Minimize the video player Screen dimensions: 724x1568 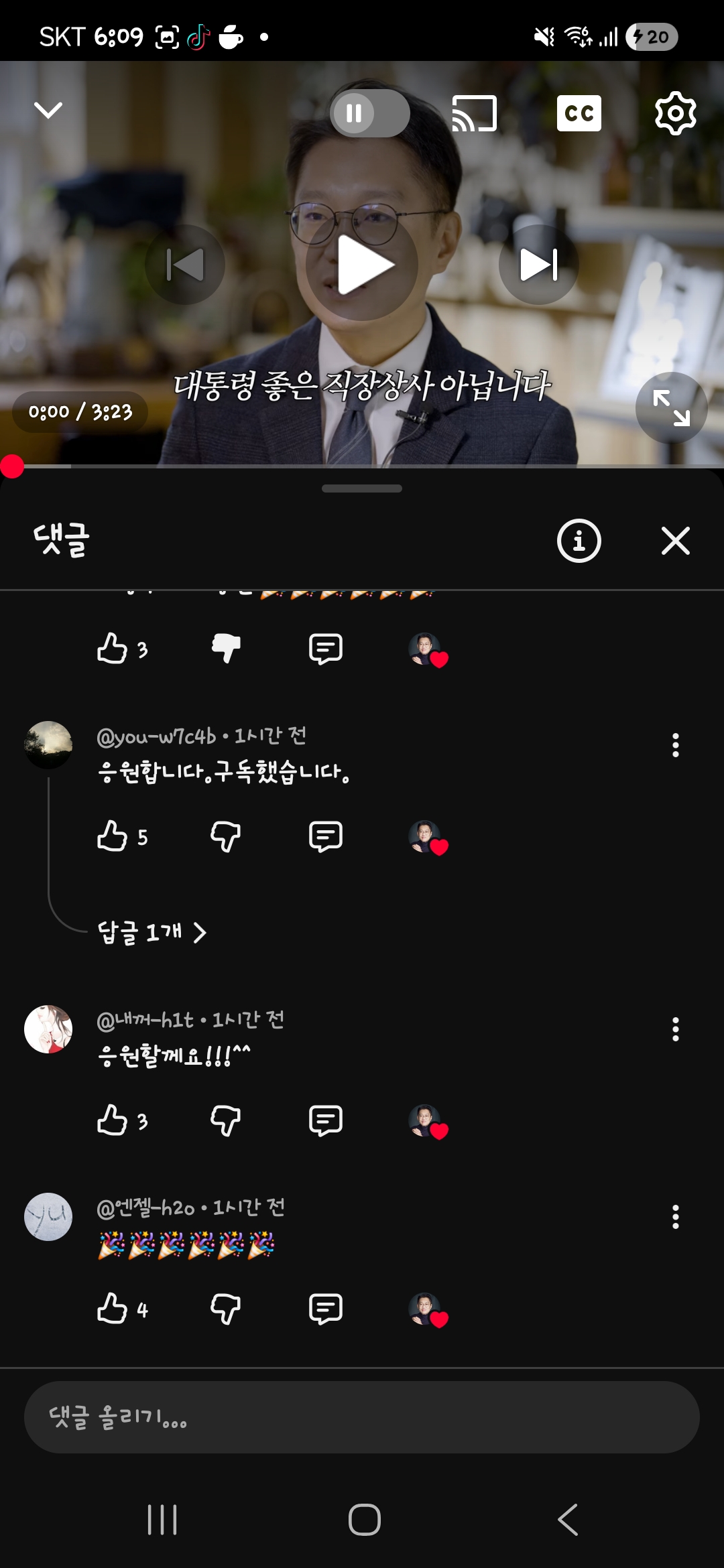coord(48,110)
